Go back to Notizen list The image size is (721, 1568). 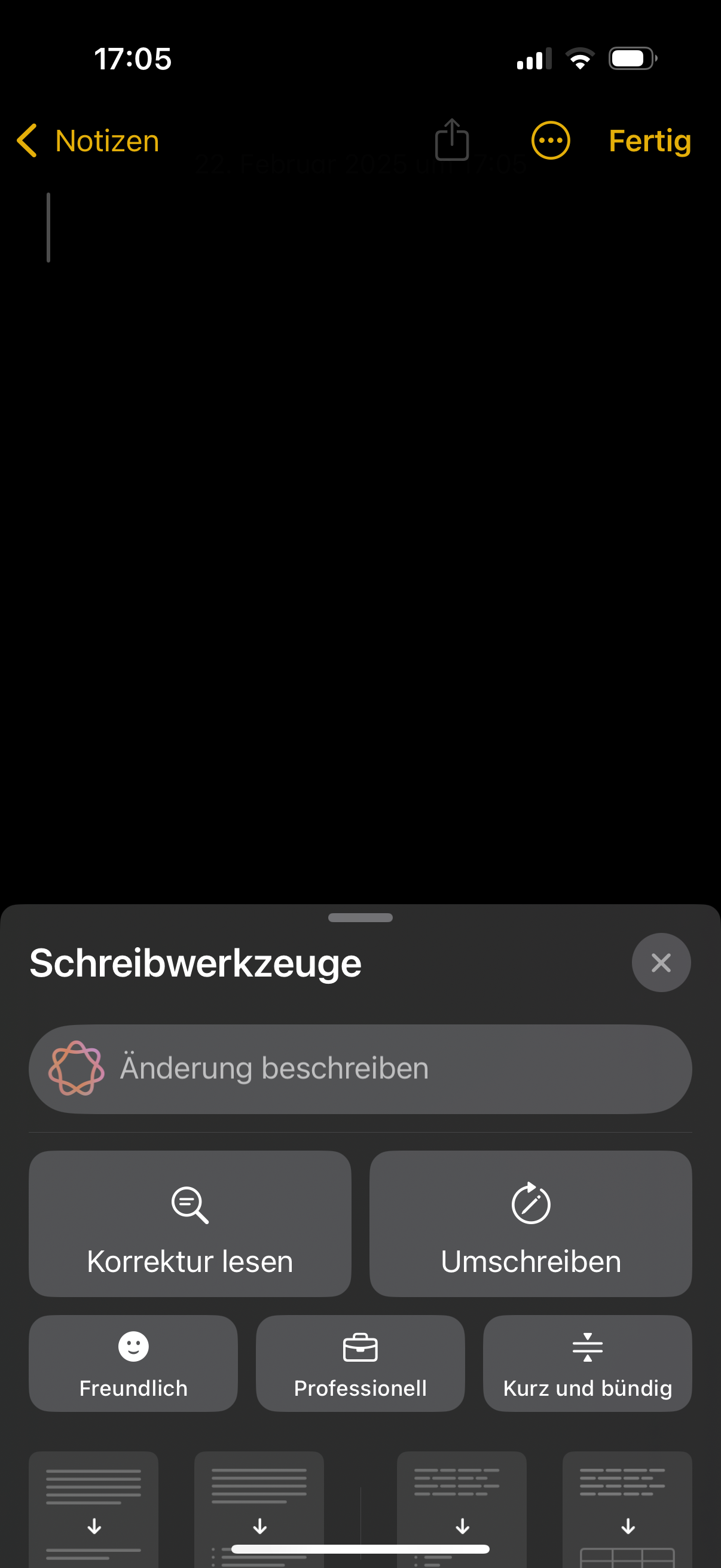(88, 141)
